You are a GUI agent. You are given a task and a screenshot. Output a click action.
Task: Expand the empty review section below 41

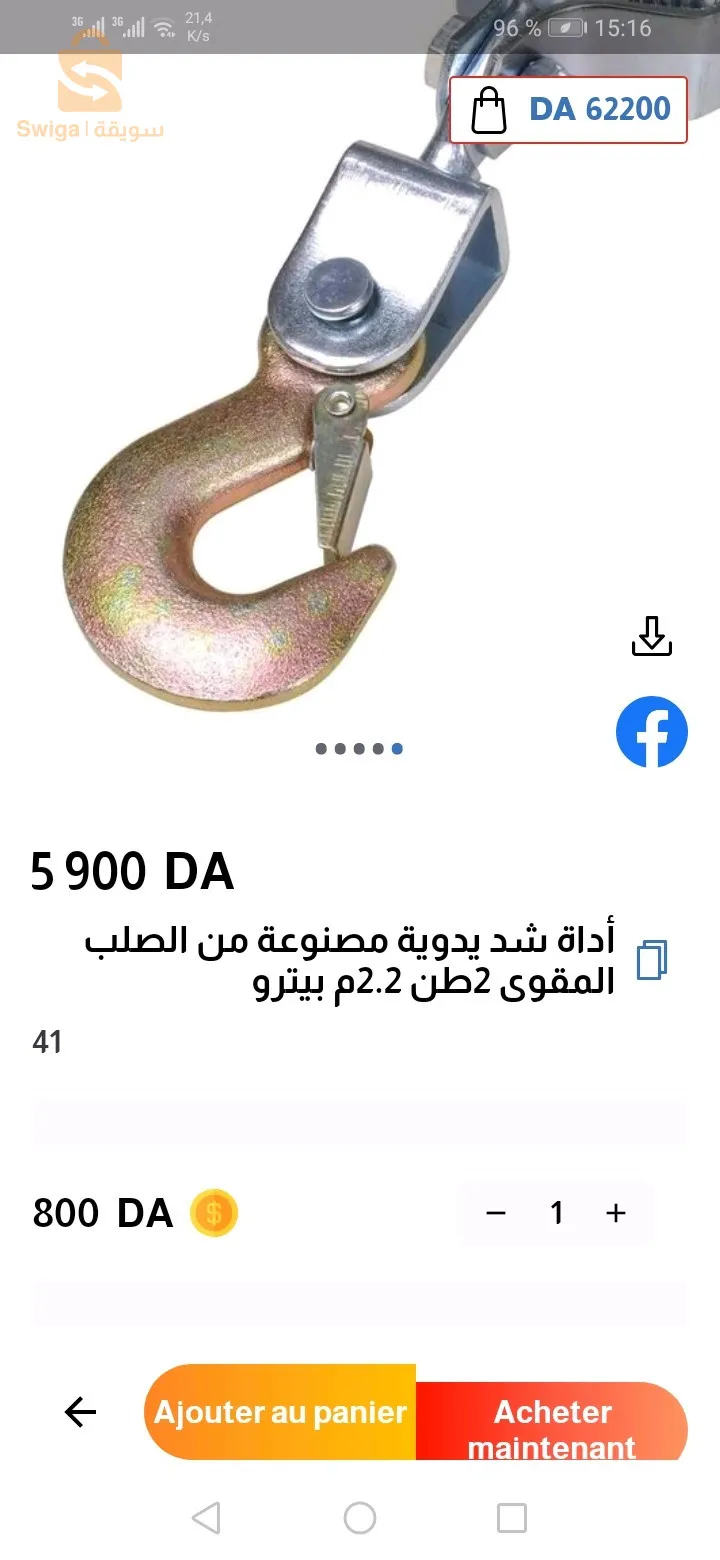(360, 1122)
